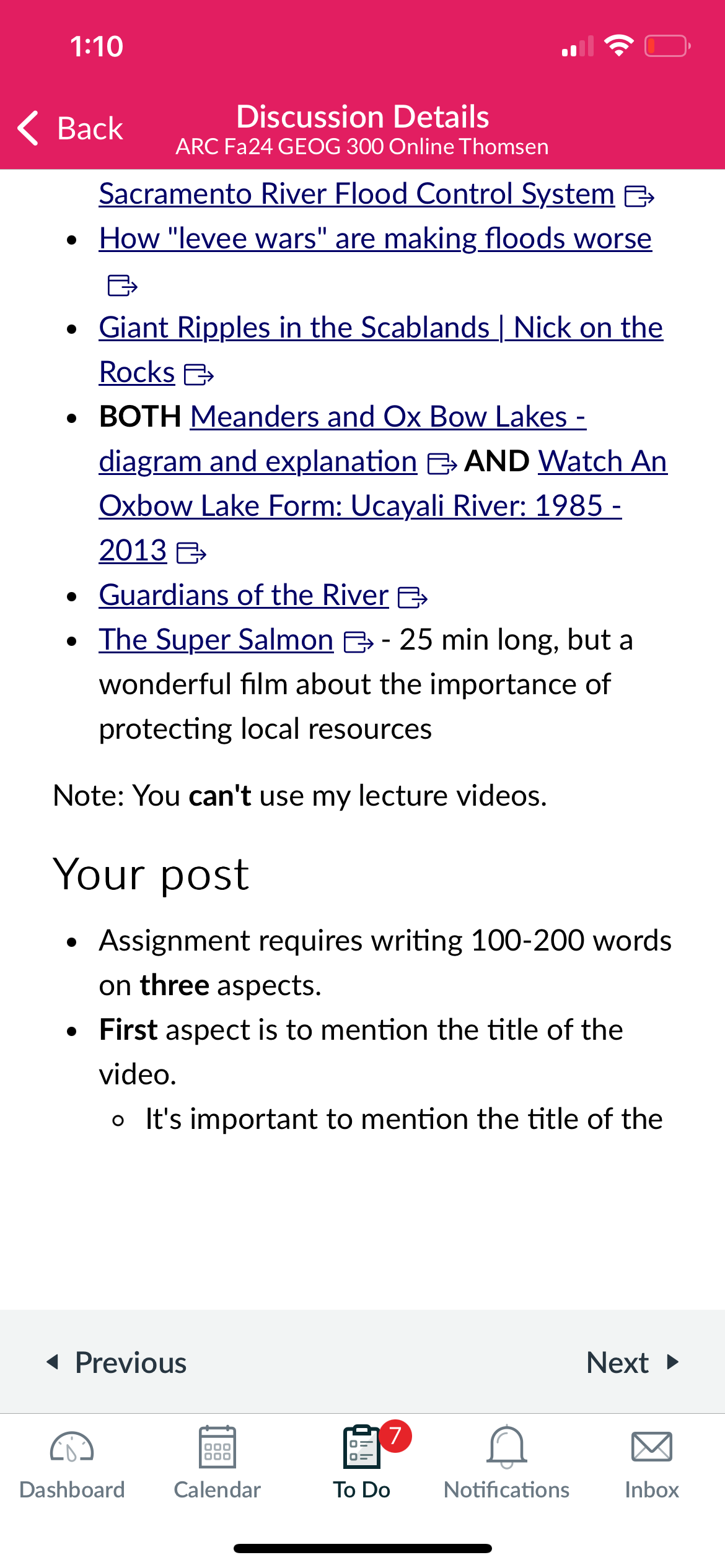
Task: Go back from Discussion Details
Action: (70, 128)
